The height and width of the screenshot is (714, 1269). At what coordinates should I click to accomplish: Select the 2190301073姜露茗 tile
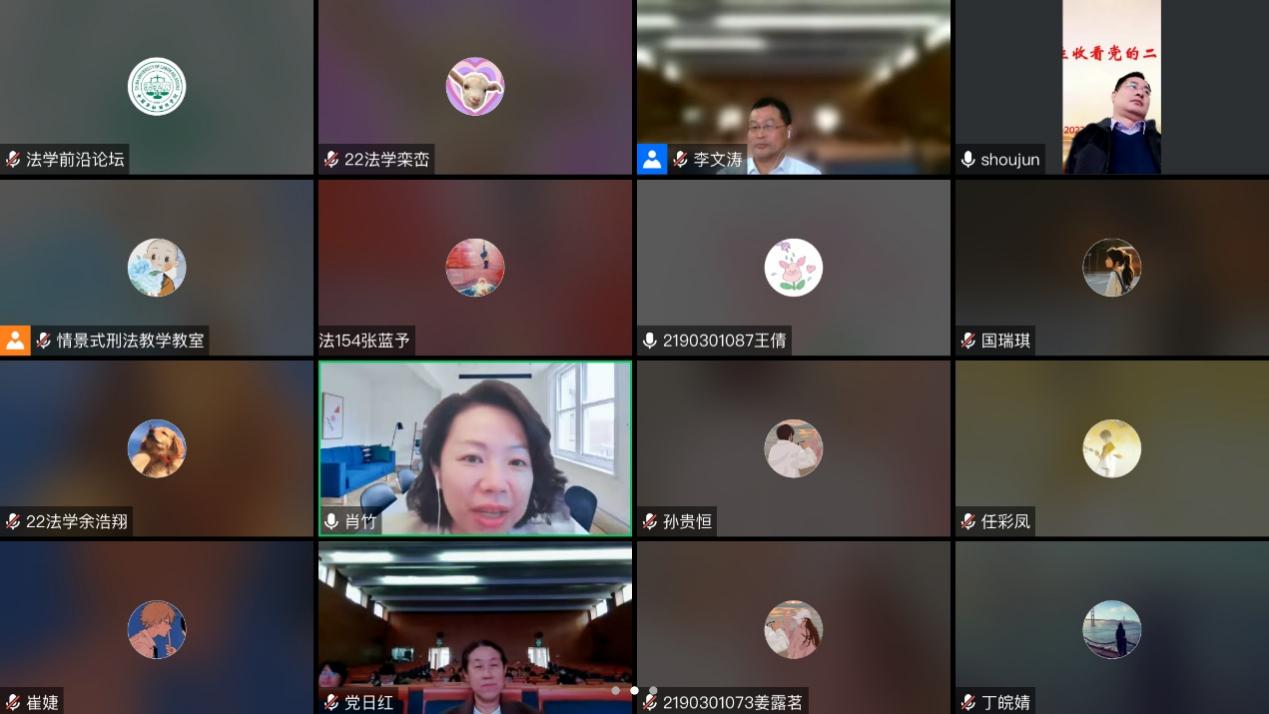pos(793,628)
